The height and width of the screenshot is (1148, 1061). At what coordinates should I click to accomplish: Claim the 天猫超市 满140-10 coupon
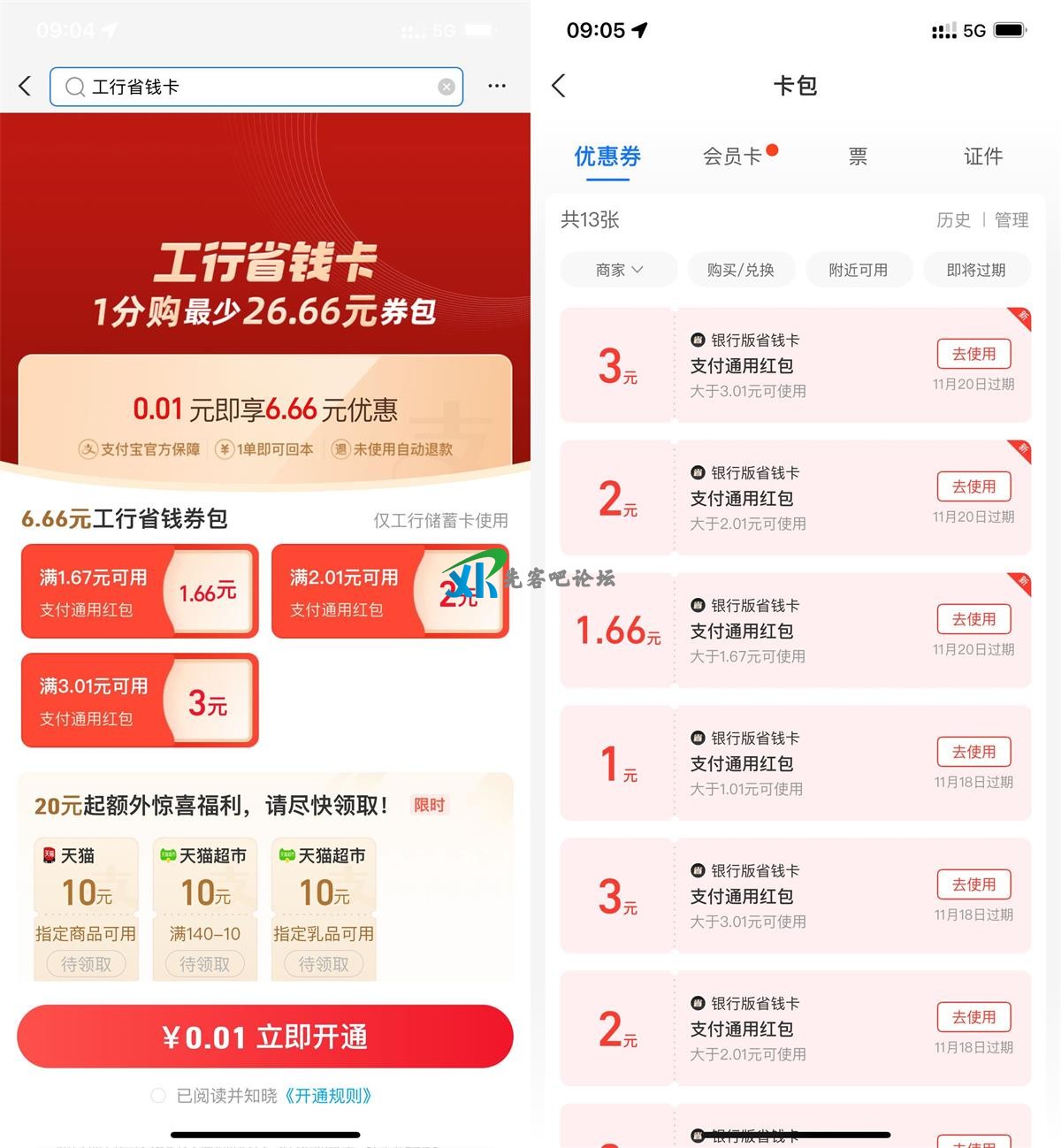tap(204, 964)
